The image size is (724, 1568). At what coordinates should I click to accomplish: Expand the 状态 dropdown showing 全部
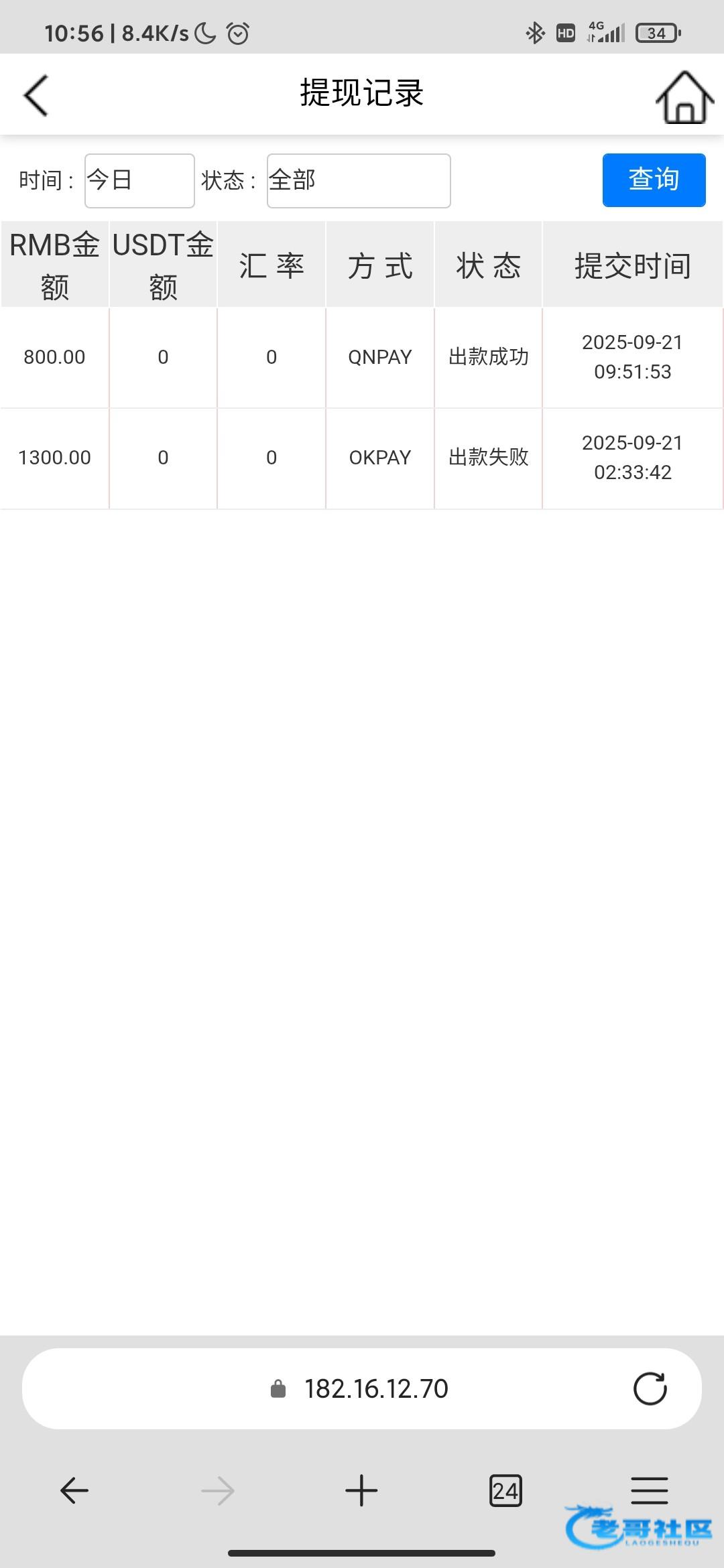tap(359, 181)
